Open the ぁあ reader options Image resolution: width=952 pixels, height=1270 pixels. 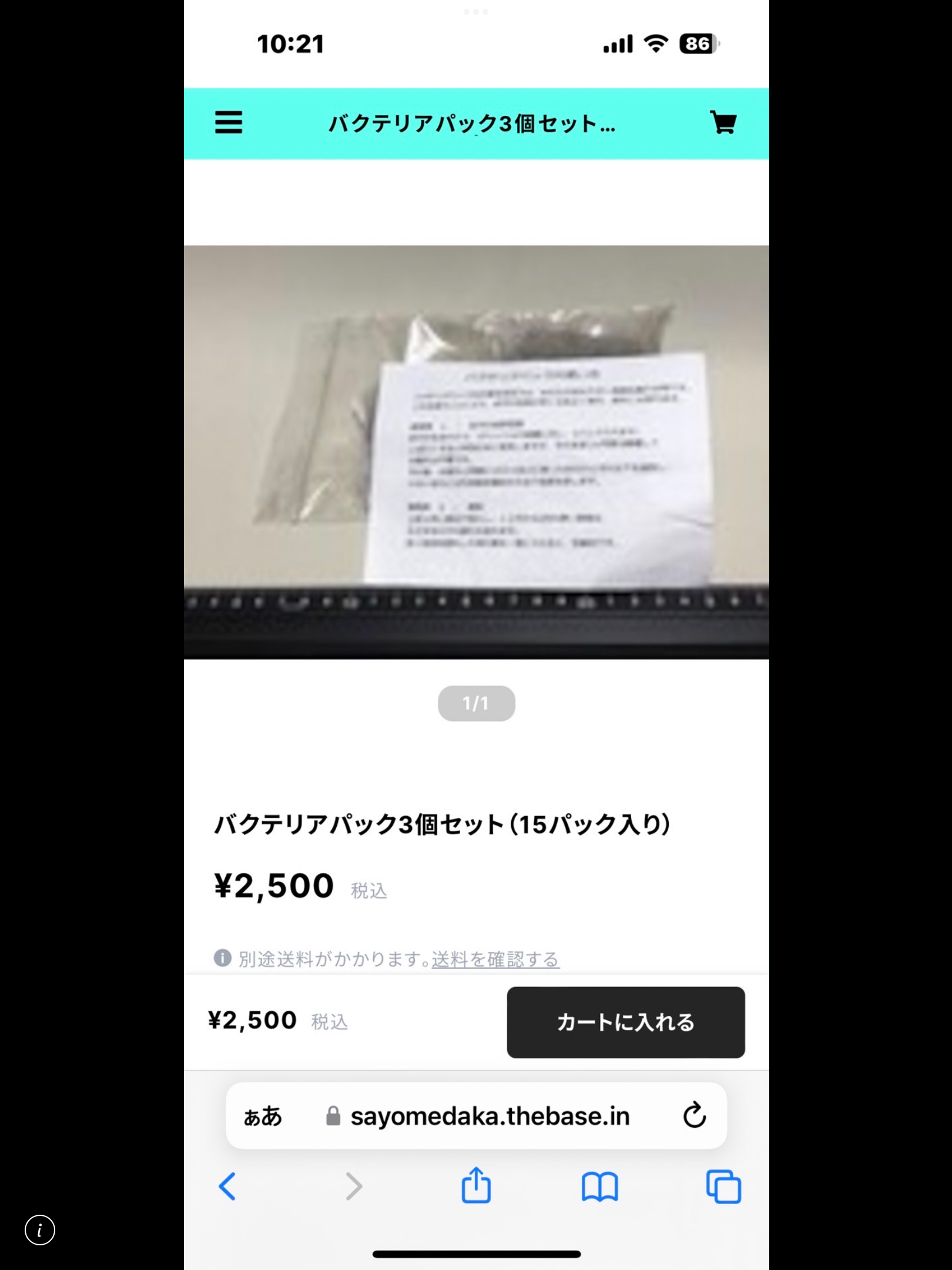263,1116
